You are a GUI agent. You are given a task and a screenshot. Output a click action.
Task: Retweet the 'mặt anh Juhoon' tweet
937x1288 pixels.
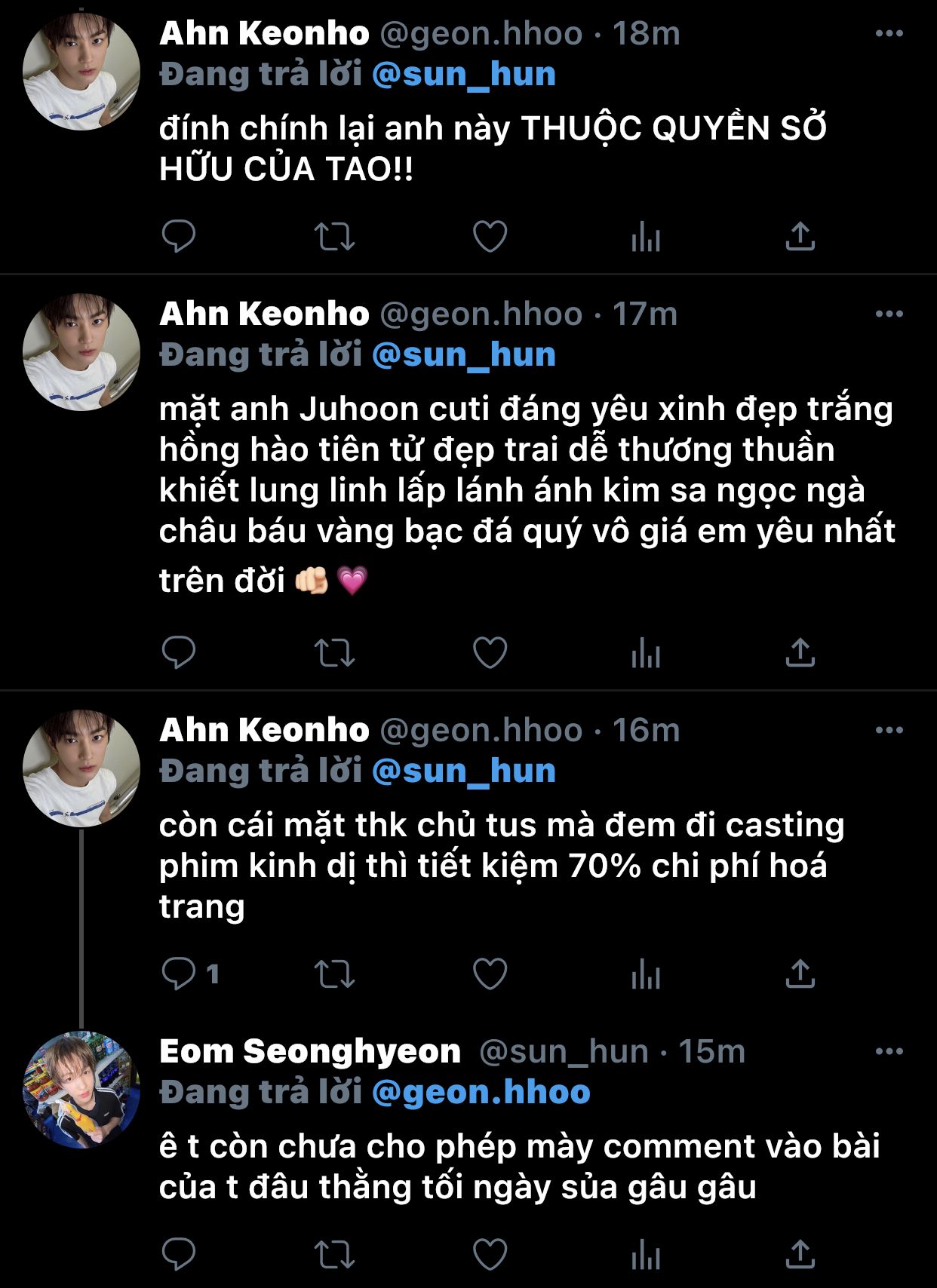334,652
